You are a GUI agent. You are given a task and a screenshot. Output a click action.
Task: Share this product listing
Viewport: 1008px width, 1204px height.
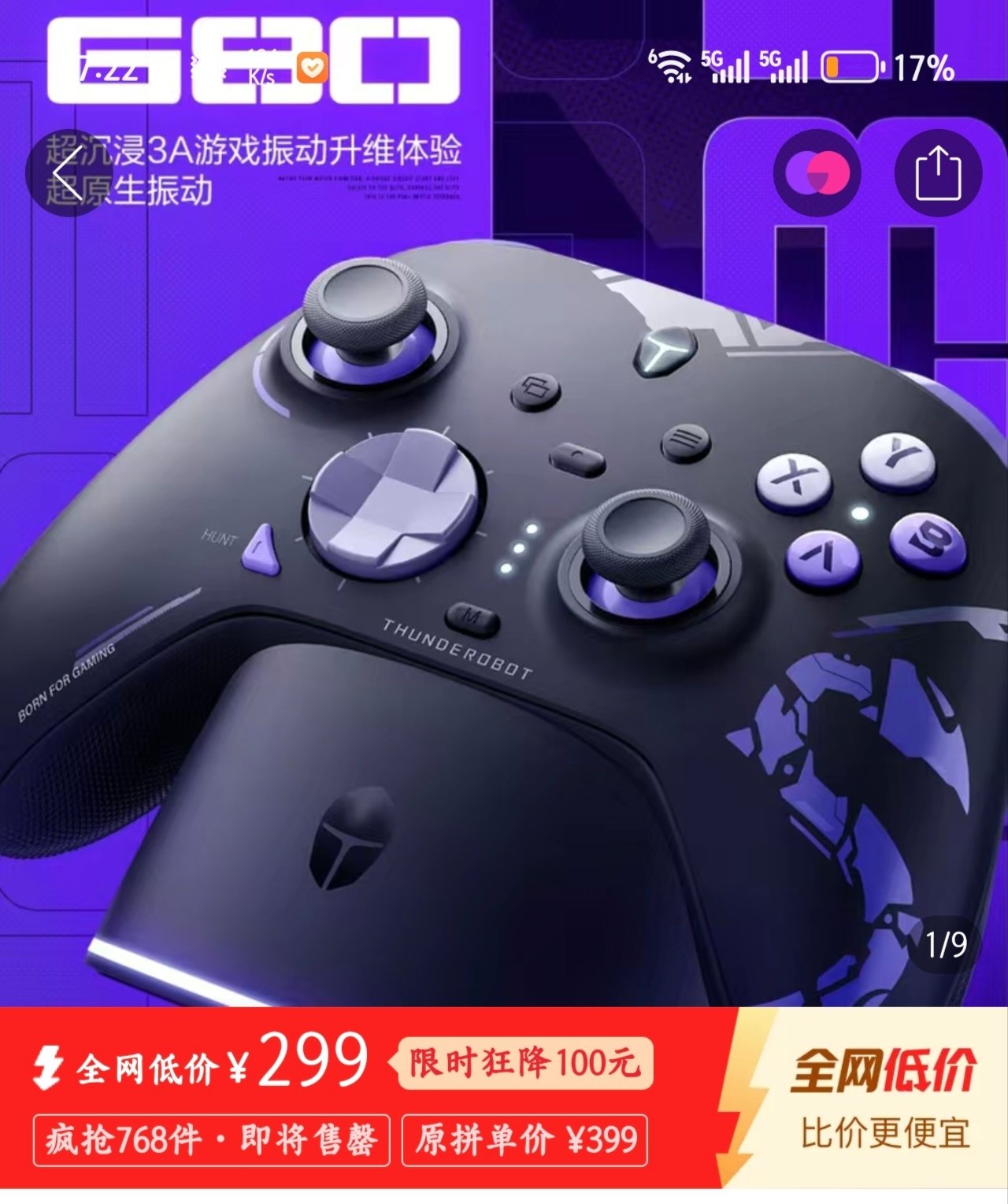click(938, 172)
